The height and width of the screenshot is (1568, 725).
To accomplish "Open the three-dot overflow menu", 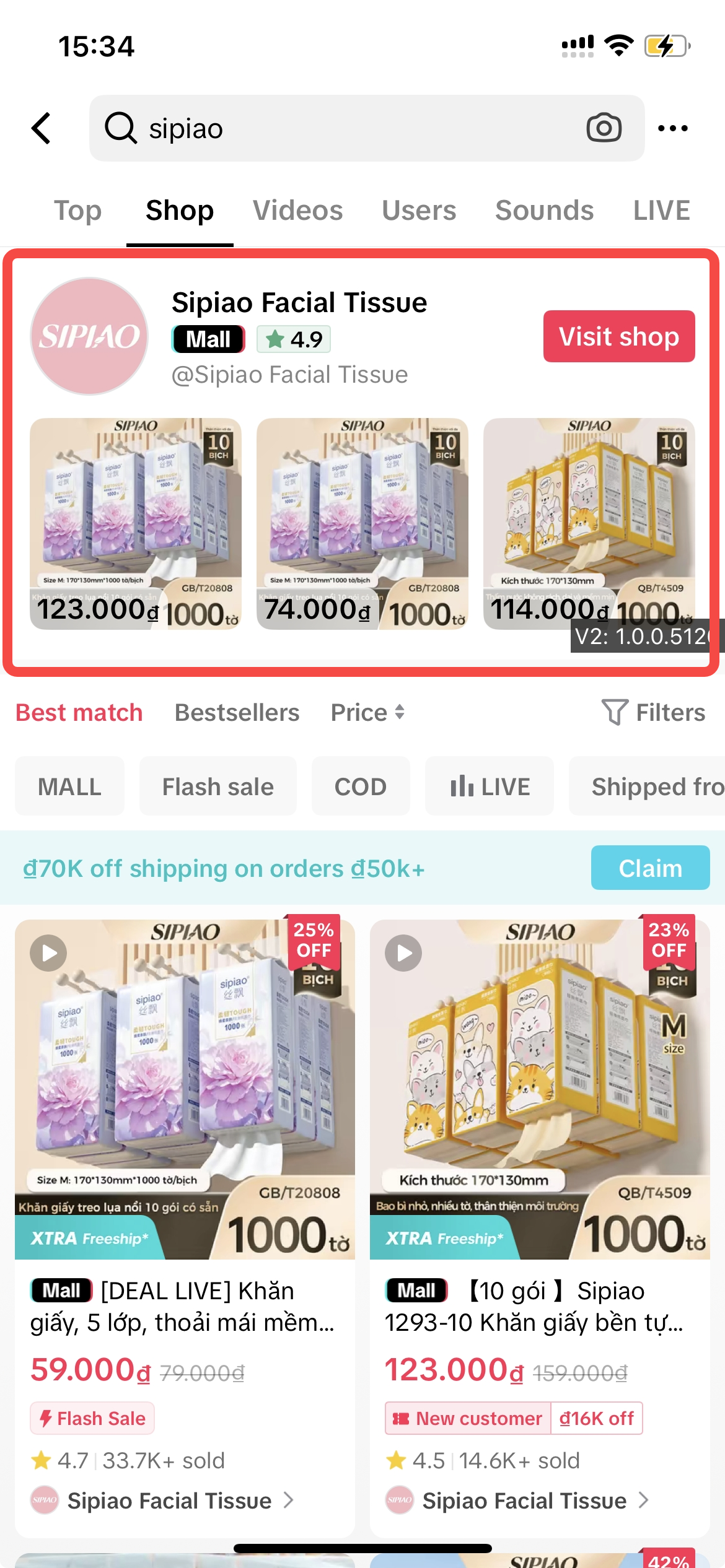I will click(672, 128).
